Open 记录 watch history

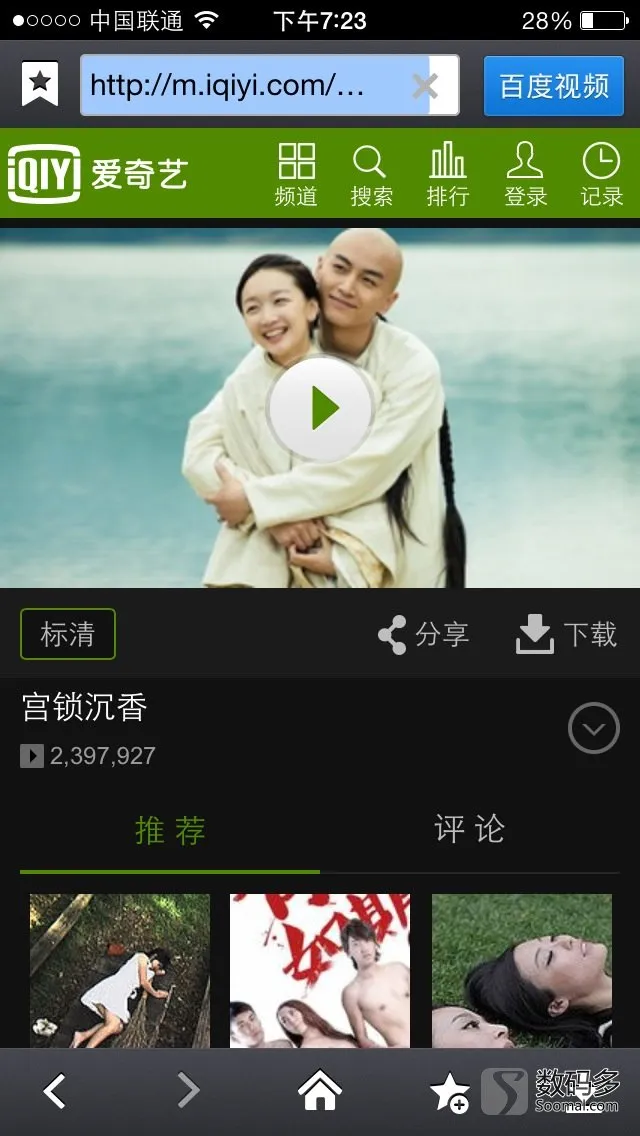pyautogui.click(x=601, y=174)
